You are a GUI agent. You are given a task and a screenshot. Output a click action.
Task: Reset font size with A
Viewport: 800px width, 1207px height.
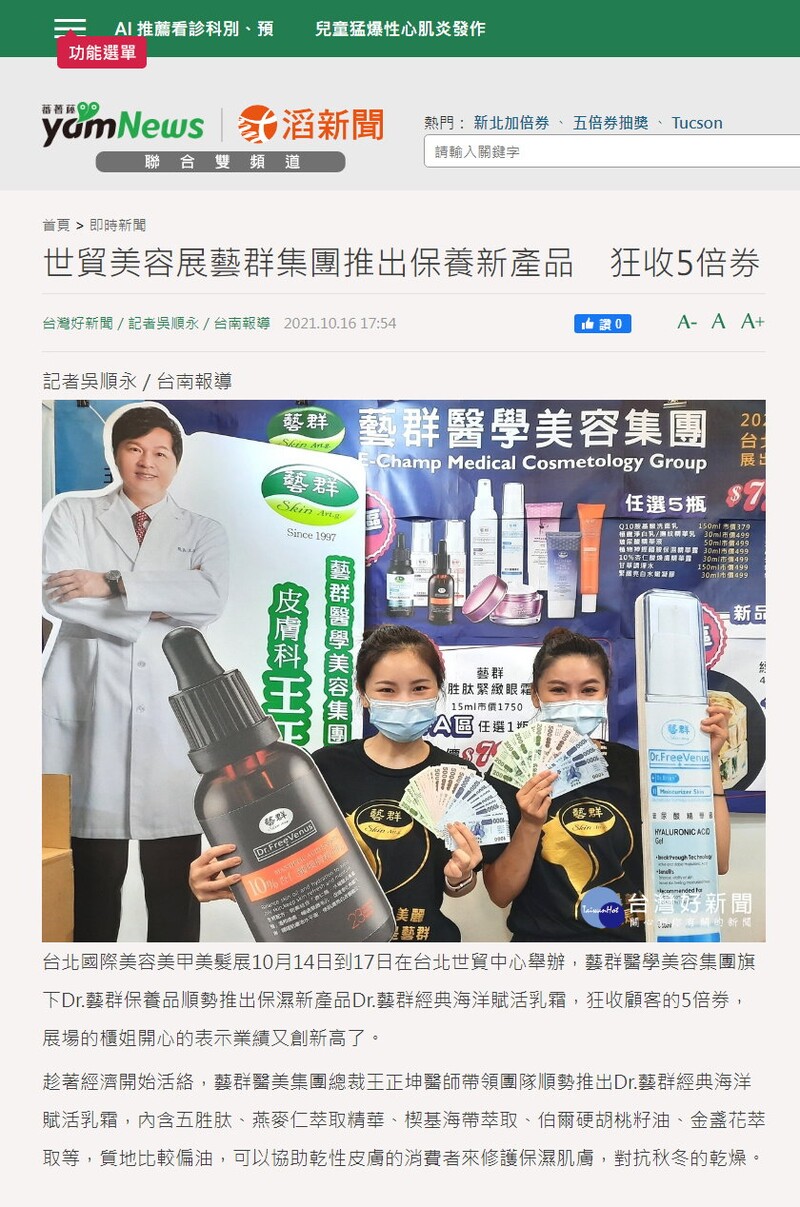coord(718,322)
